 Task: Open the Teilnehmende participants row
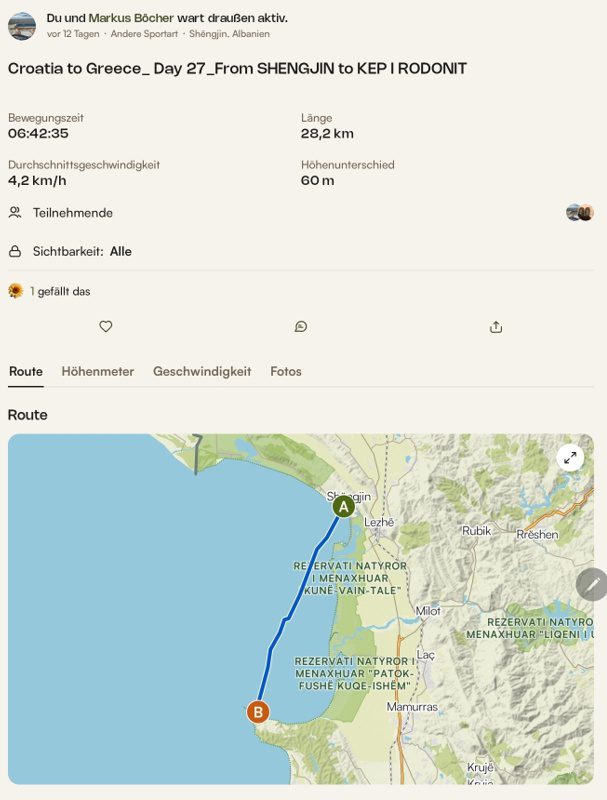(301, 213)
